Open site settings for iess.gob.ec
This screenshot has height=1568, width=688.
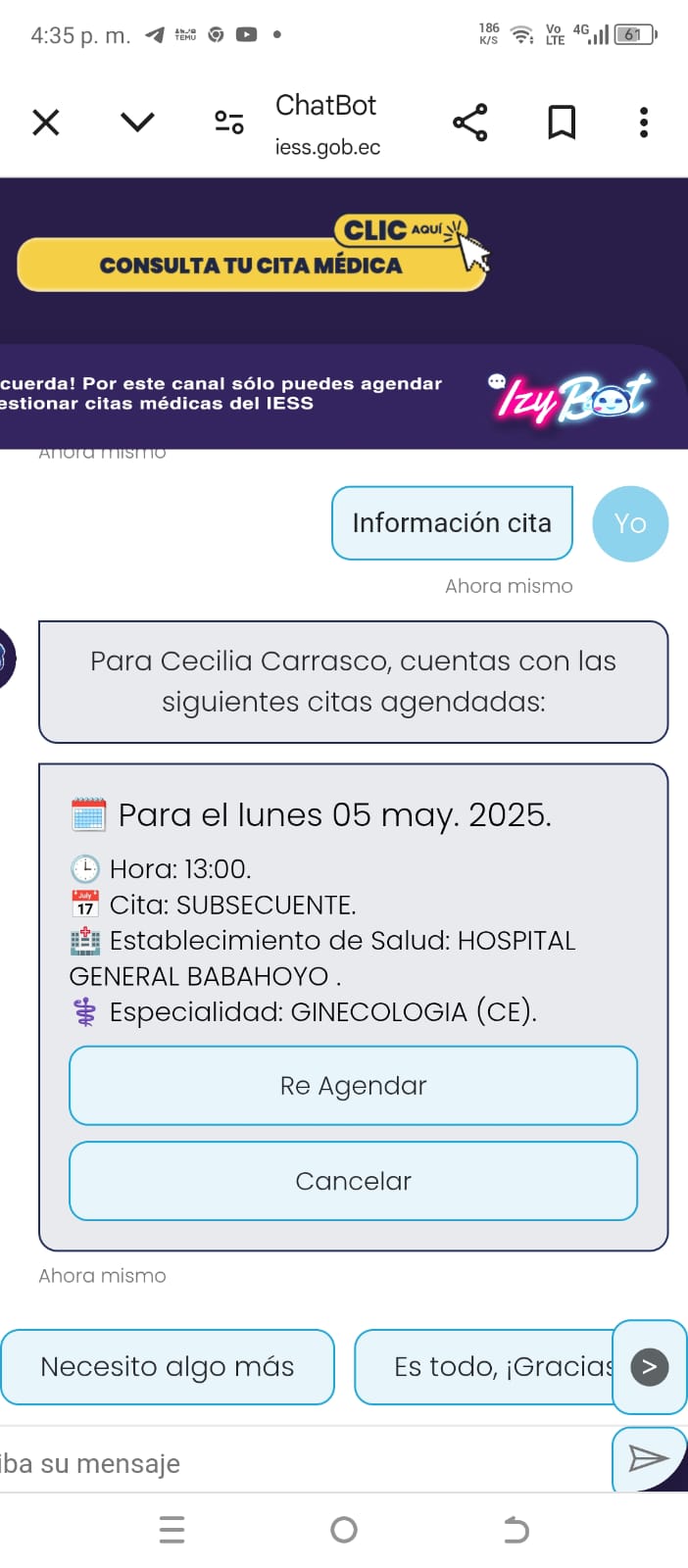click(228, 122)
